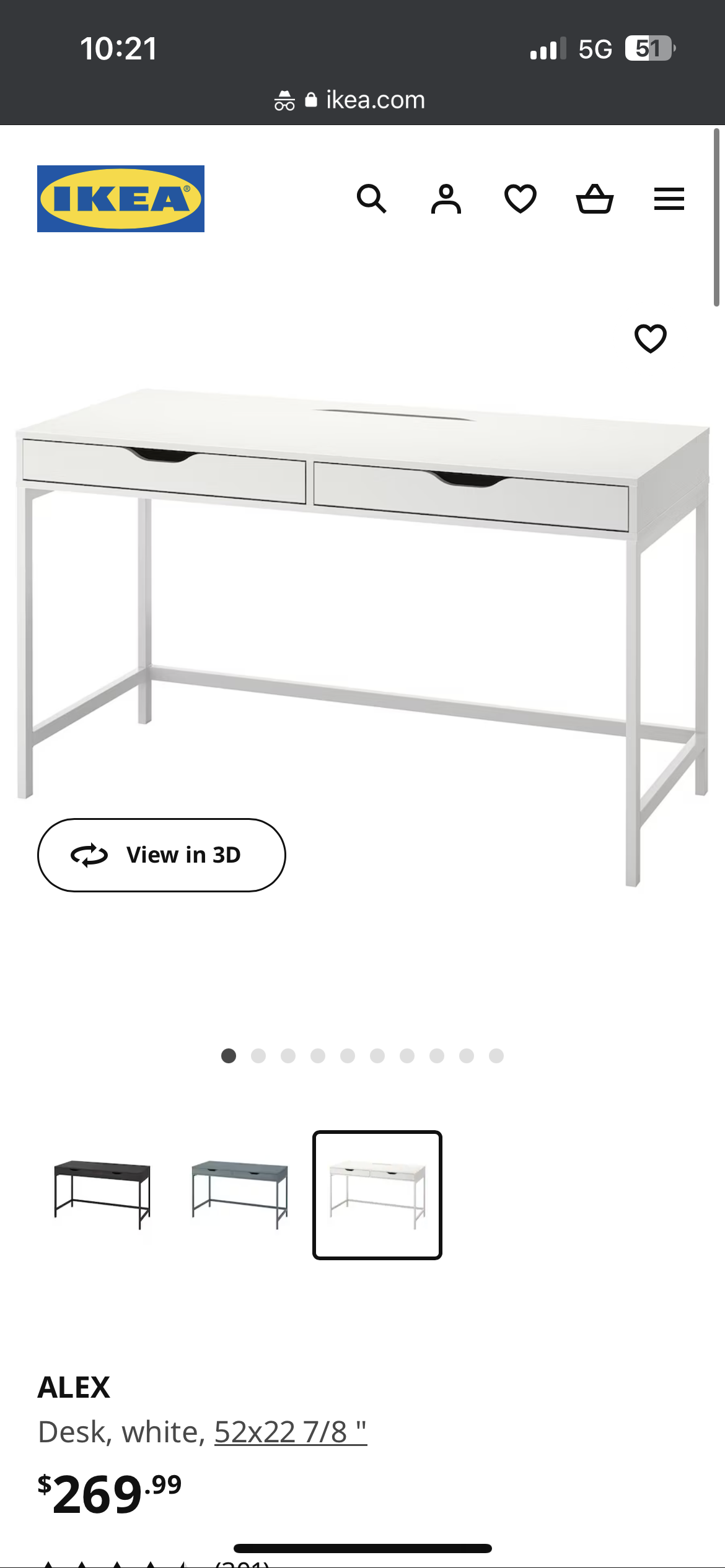Select the white desk color variant
Image resolution: width=725 pixels, height=1568 pixels.
377,1195
